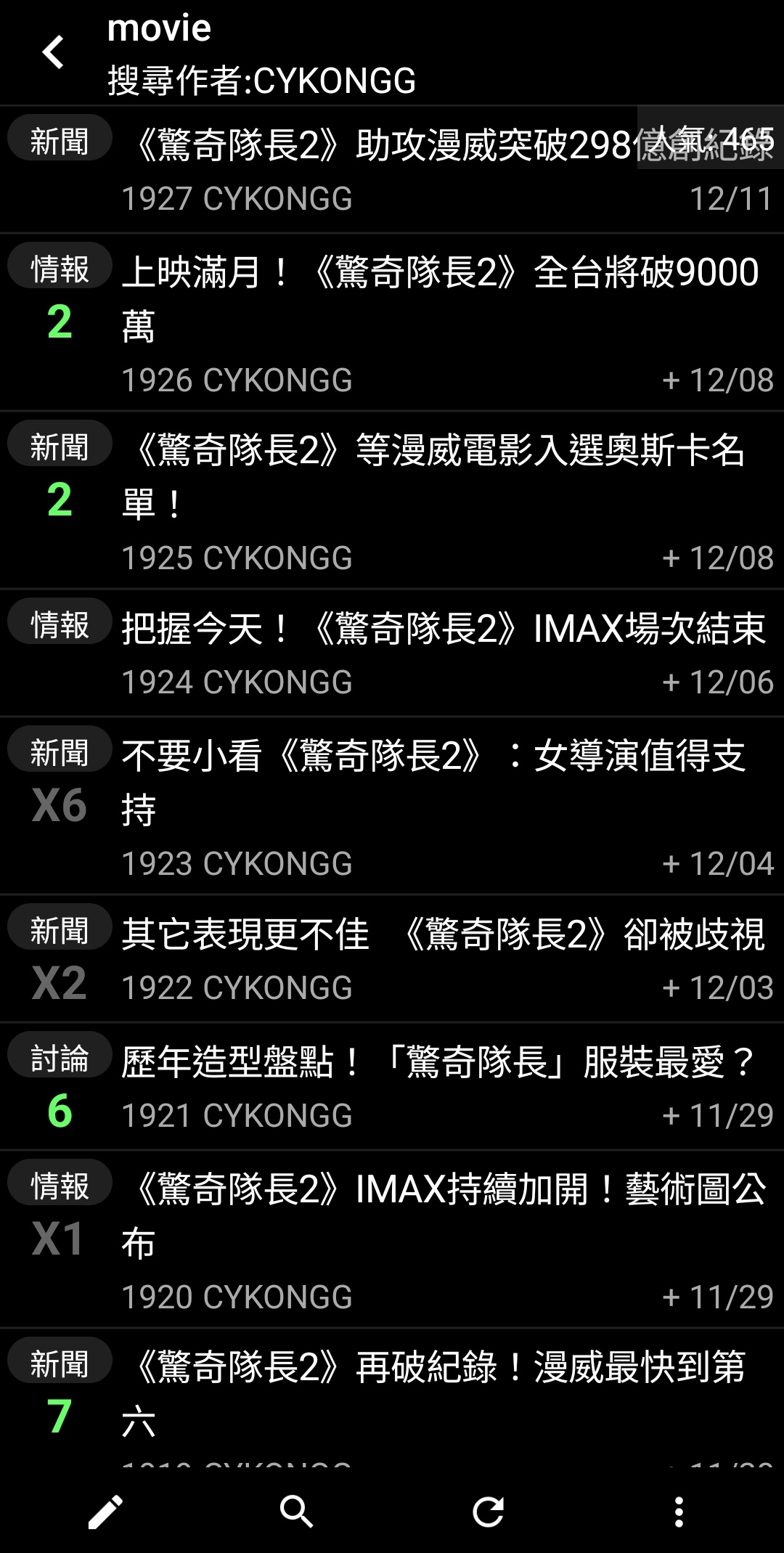784x1553 pixels.
Task: Open post 1922 卻被歧視
Action: (x=392, y=958)
